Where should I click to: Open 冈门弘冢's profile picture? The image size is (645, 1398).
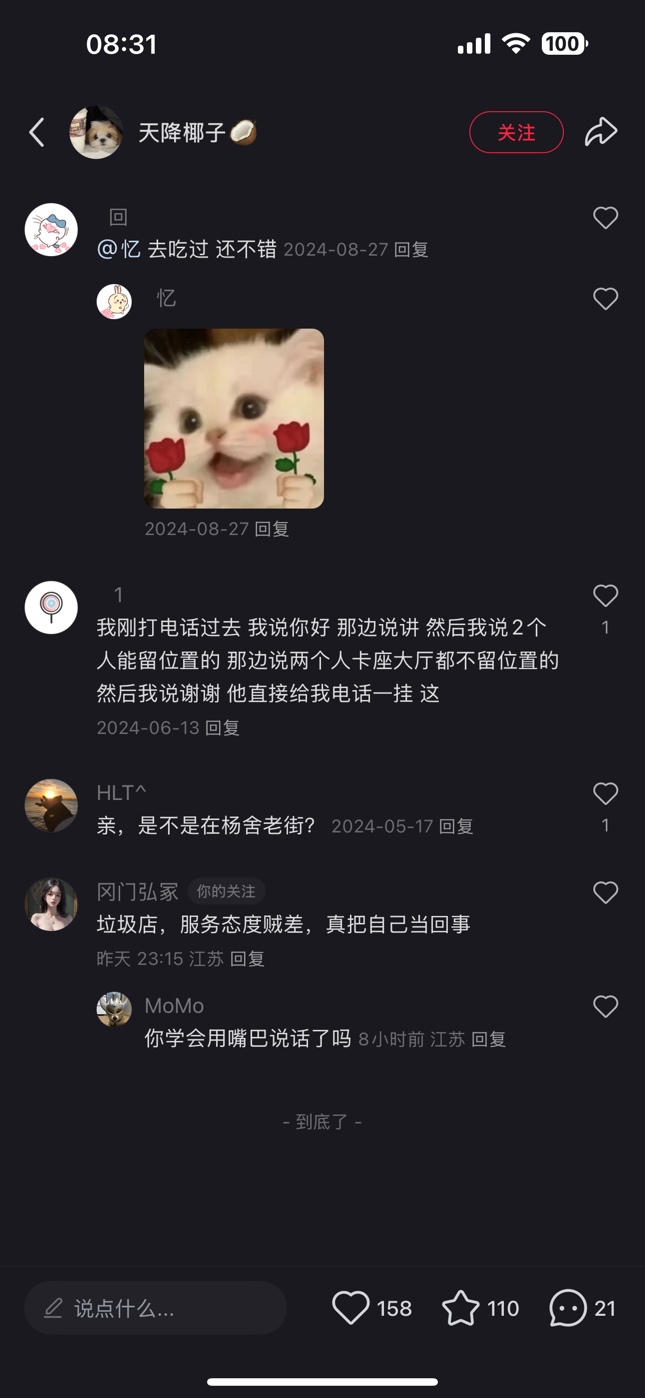[x=51, y=904]
